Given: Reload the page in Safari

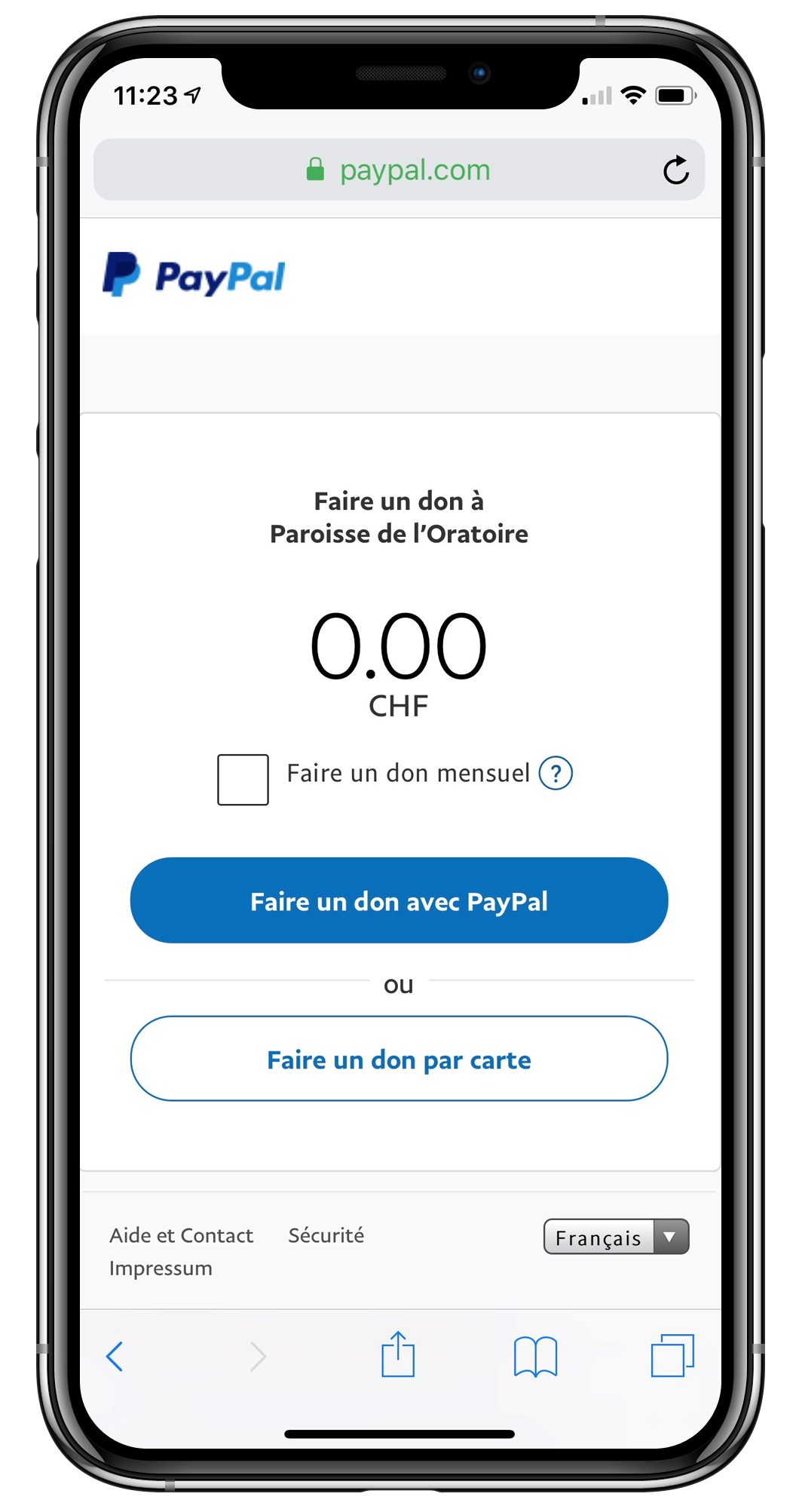Looking at the screenshot, I should [675, 170].
